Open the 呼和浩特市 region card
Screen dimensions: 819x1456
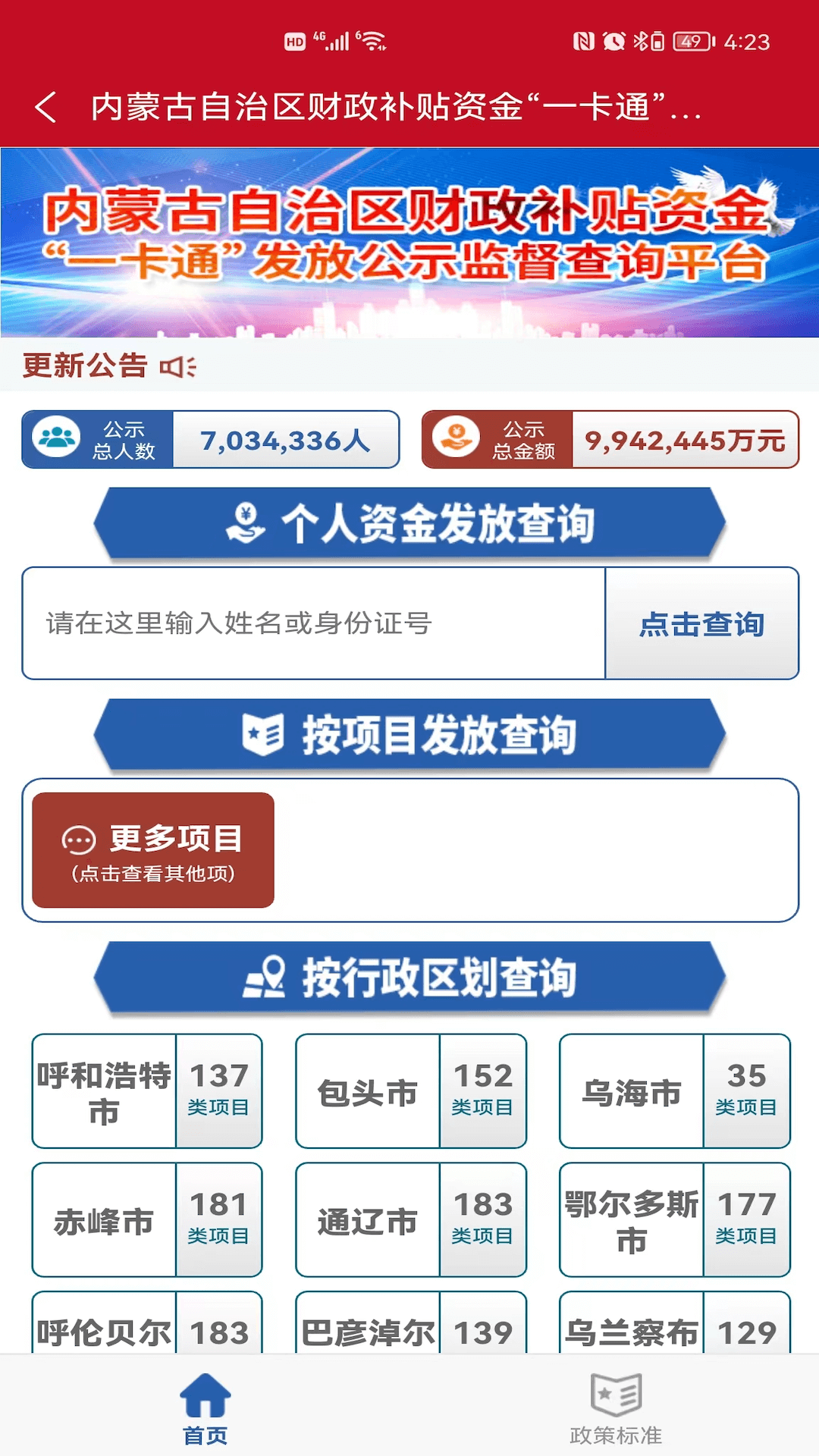147,1091
